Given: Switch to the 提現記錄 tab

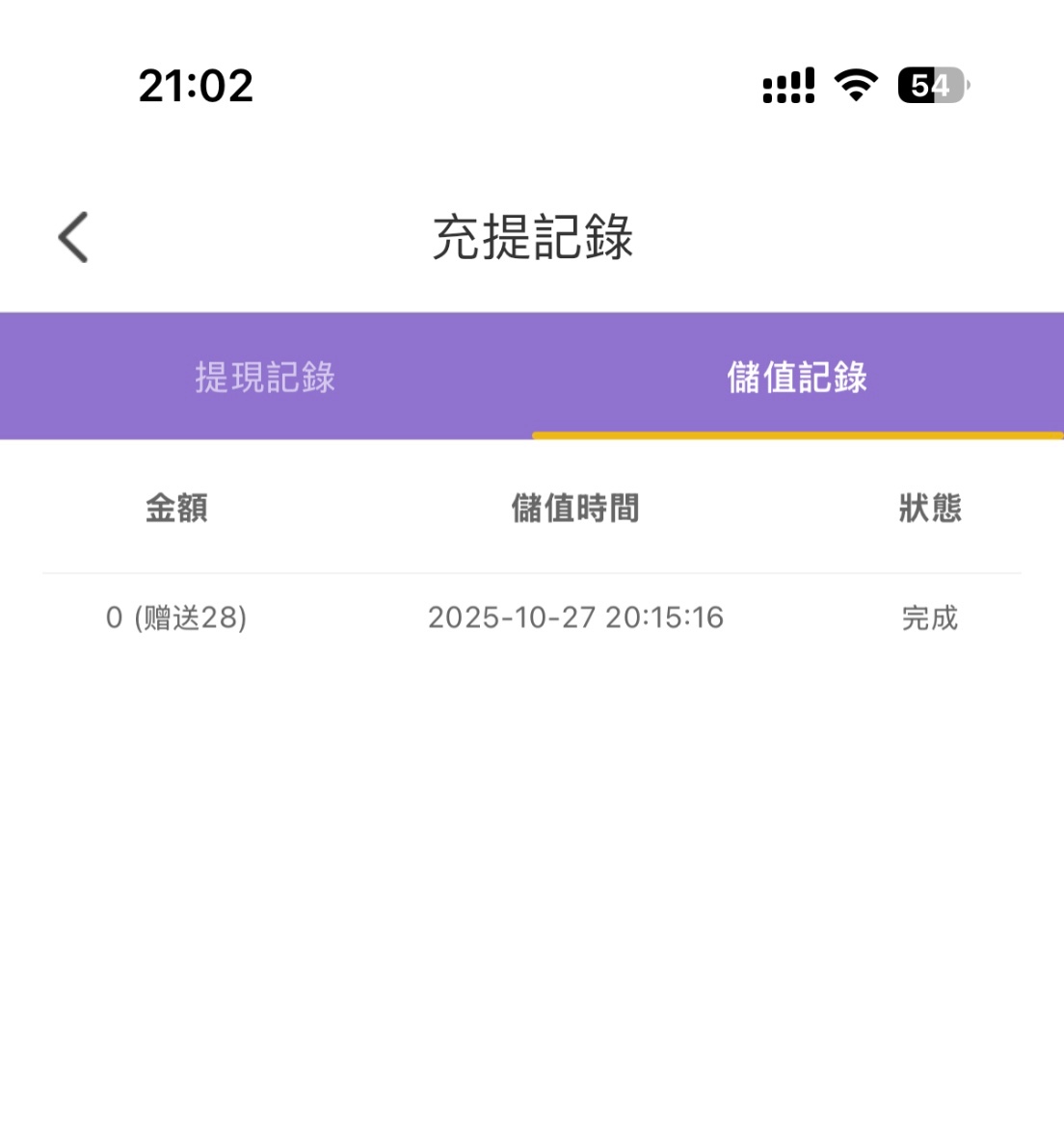Looking at the screenshot, I should click(x=265, y=377).
